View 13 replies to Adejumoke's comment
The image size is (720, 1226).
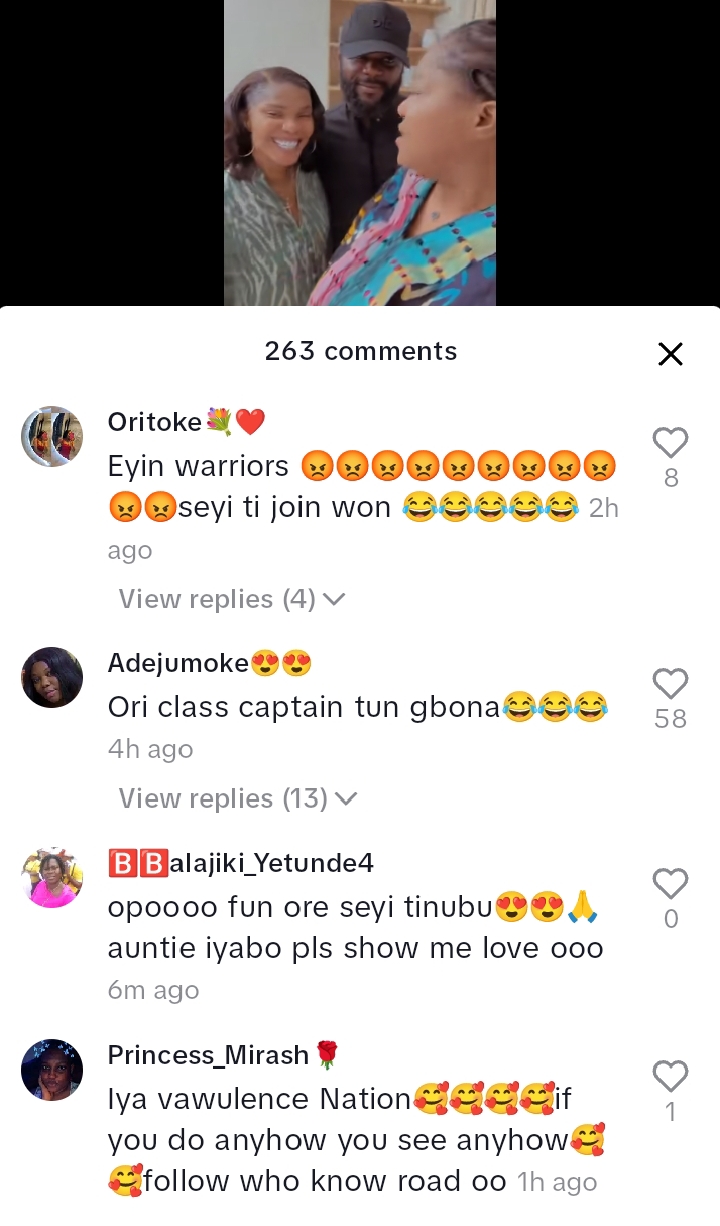238,798
